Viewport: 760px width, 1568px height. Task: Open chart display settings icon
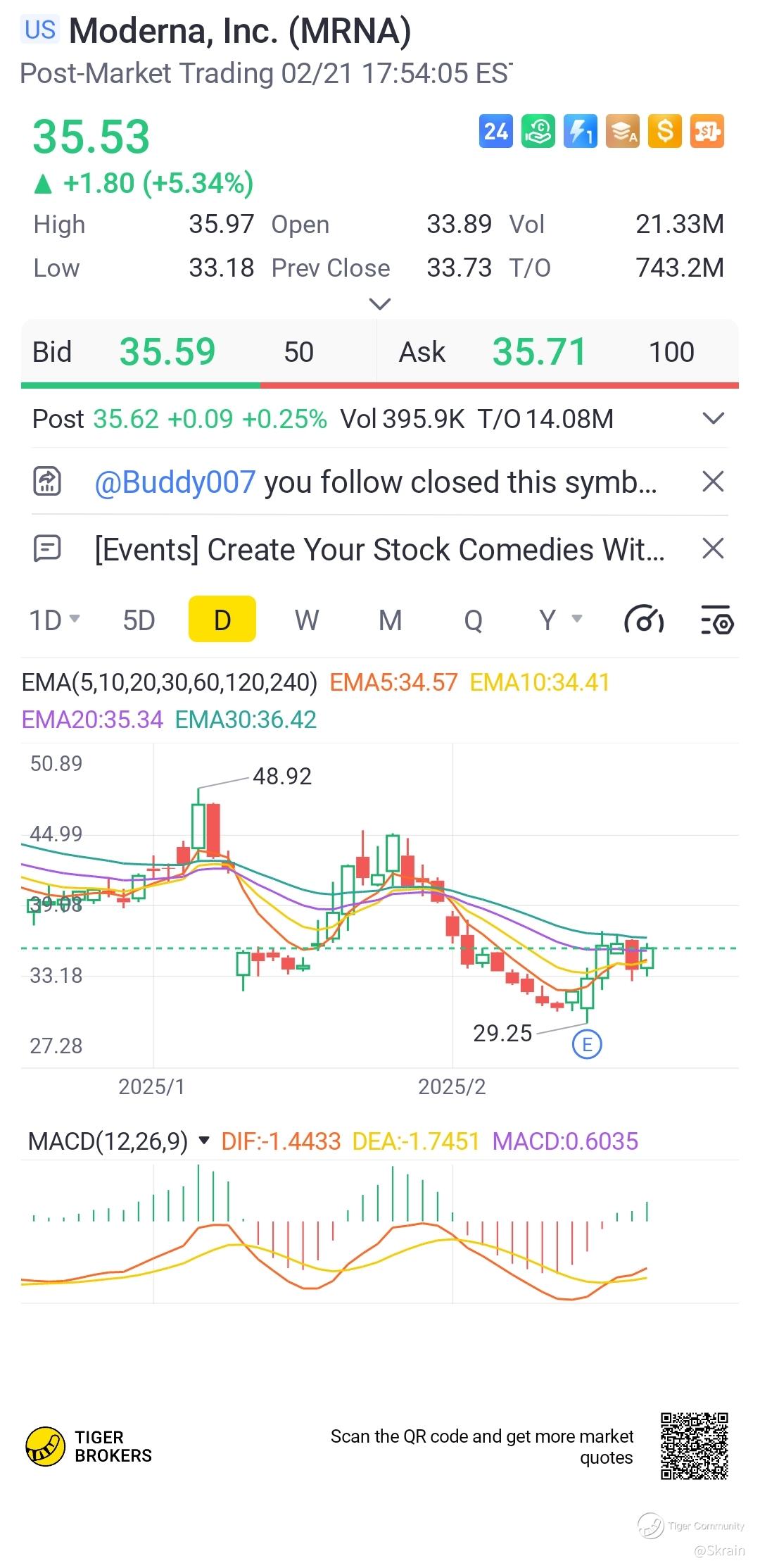[x=717, y=620]
